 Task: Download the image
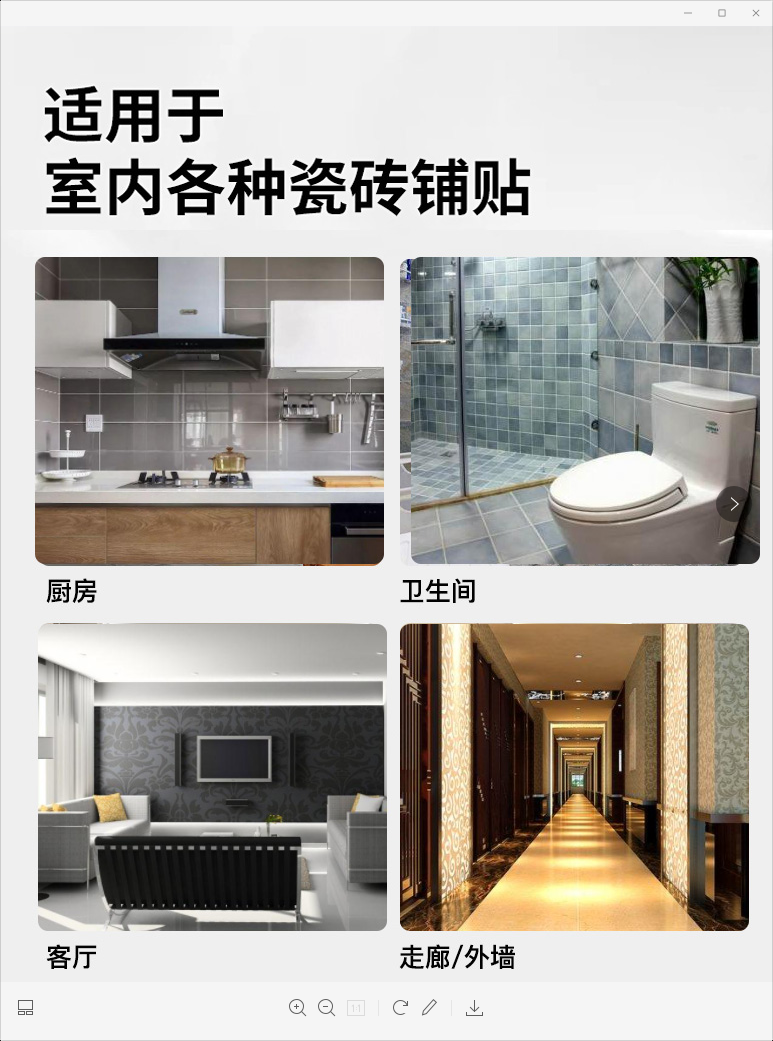[x=475, y=1008]
